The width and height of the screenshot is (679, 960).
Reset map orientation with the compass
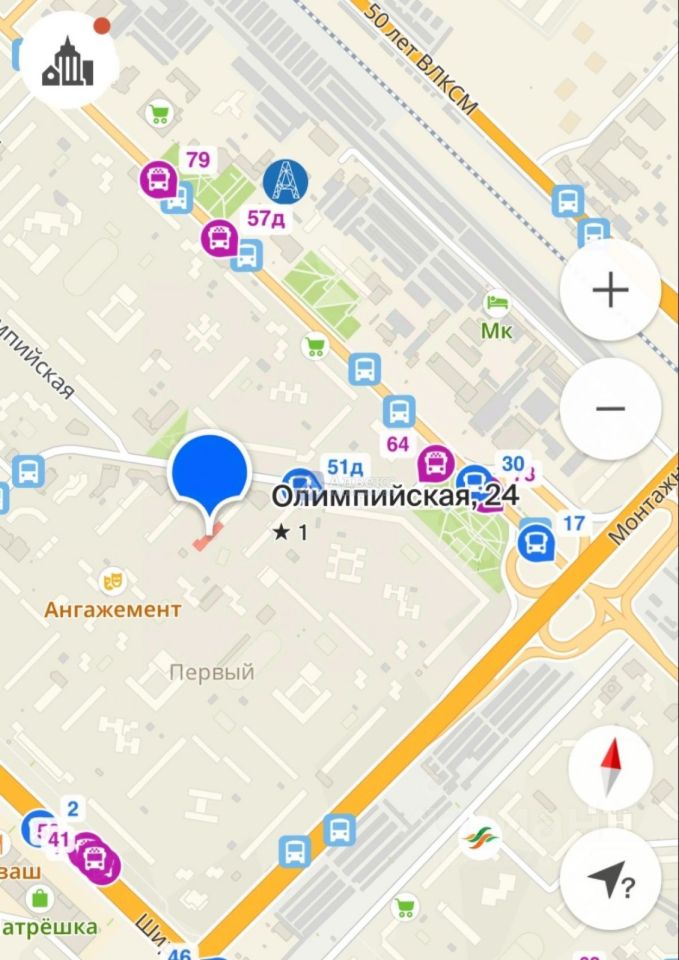[x=610, y=768]
